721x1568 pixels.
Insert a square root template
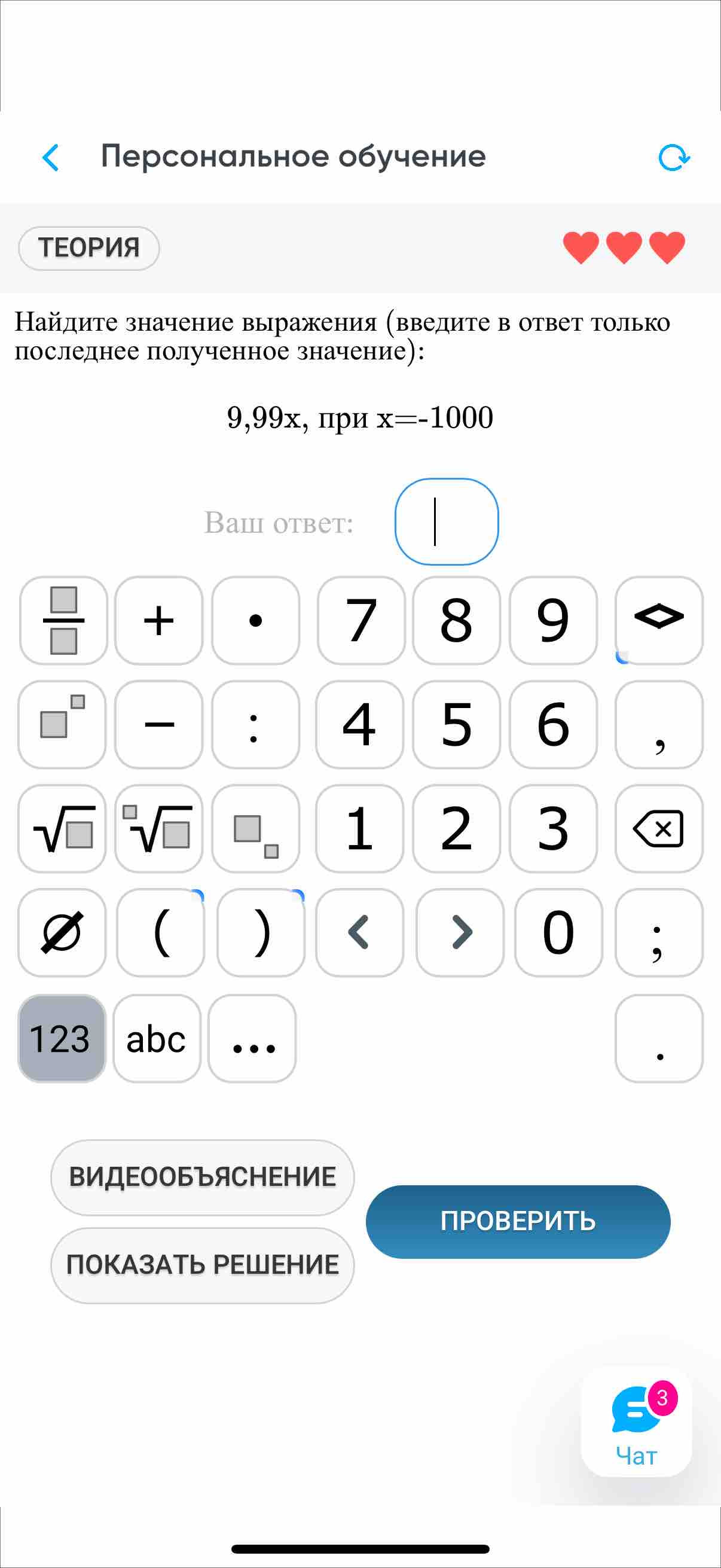click(62, 828)
